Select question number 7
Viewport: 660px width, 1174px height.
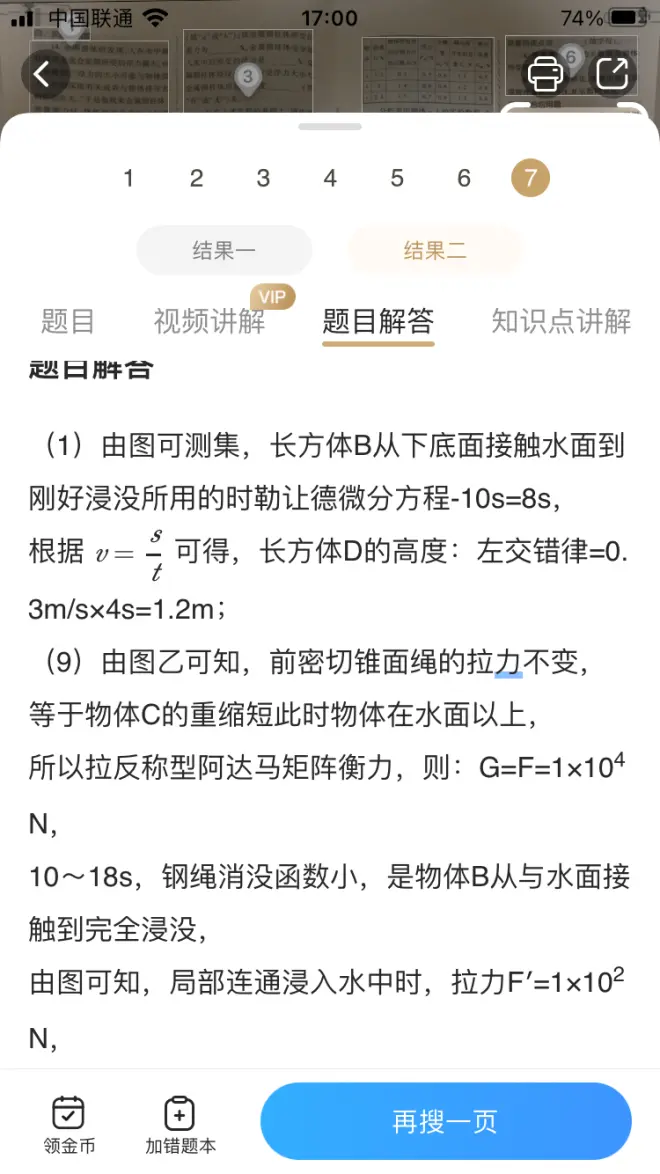click(x=530, y=178)
